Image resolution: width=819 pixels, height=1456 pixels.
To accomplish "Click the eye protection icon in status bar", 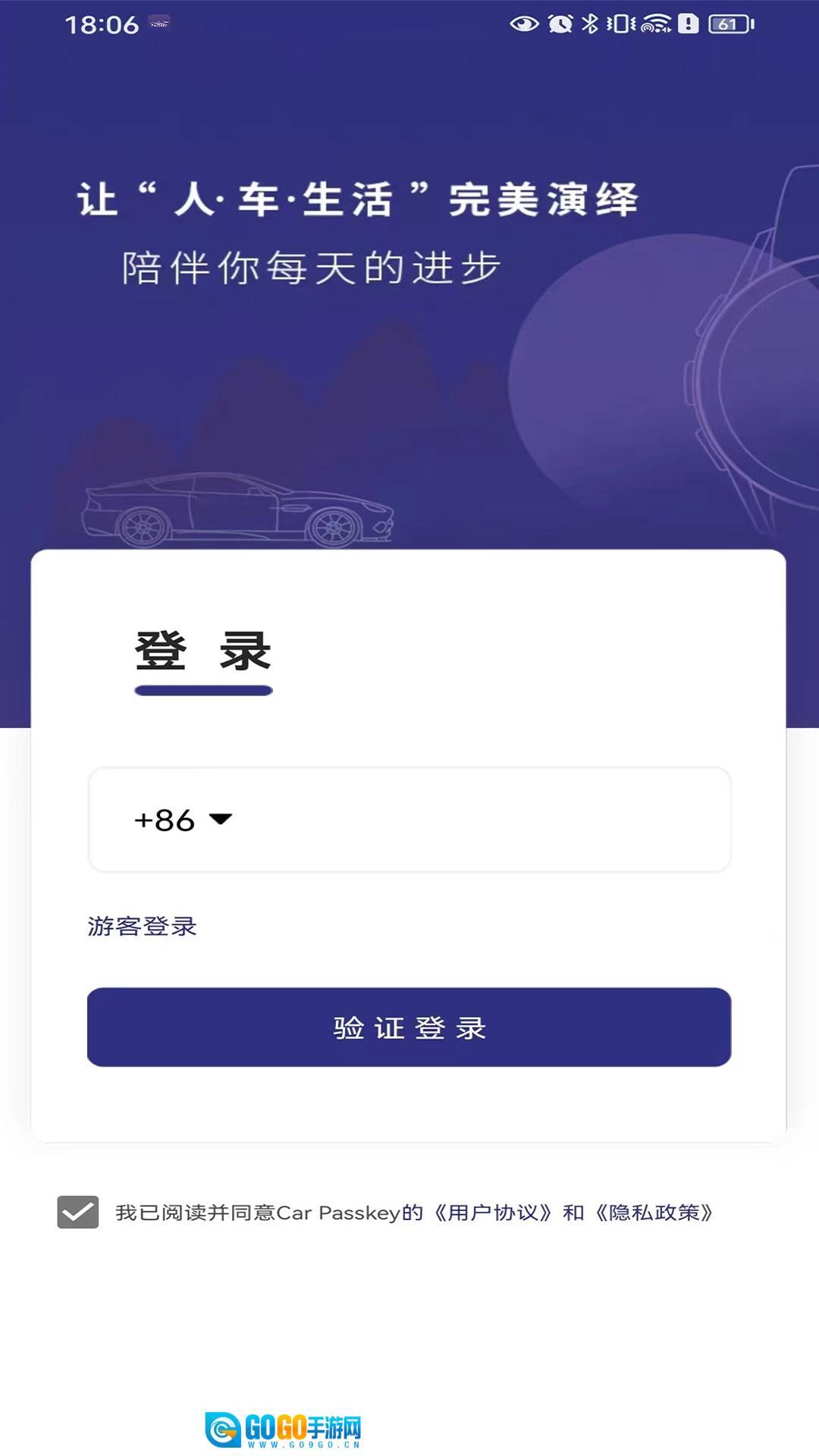I will point(526,24).
